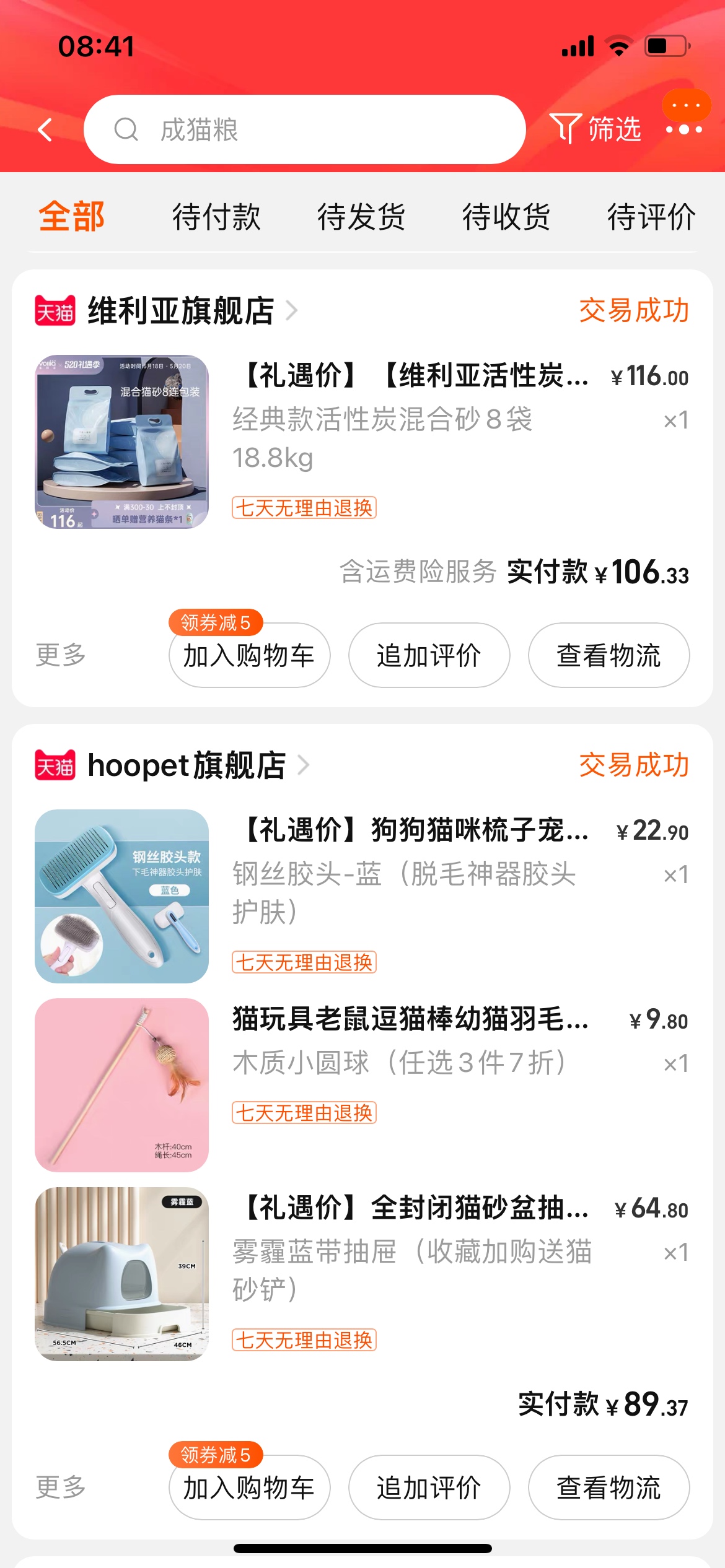Open the hoopet旗舰店 store page
The image size is (725, 1568).
pyautogui.click(x=186, y=765)
